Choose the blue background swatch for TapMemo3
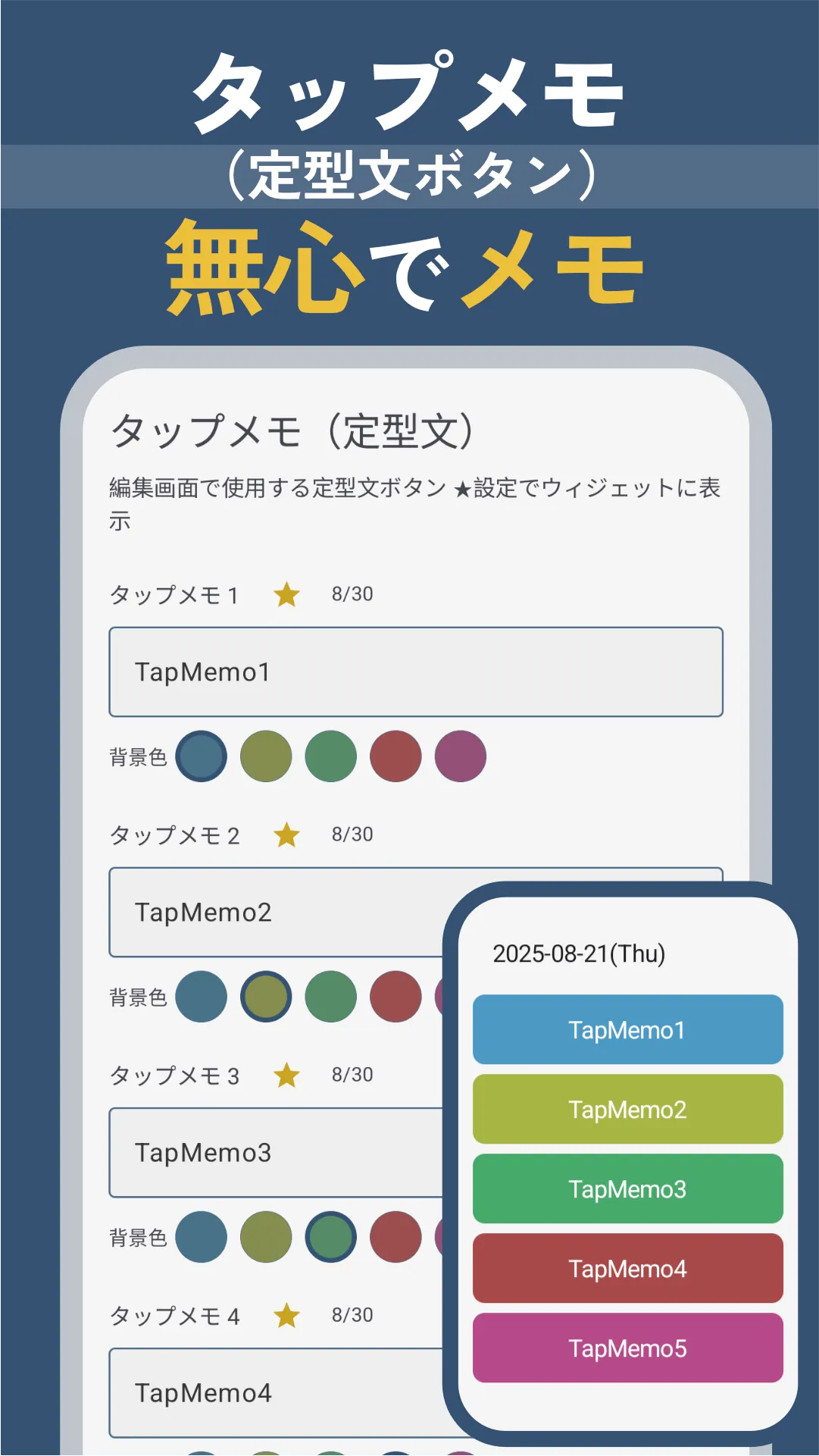Image resolution: width=819 pixels, height=1456 pixels. [x=201, y=1237]
